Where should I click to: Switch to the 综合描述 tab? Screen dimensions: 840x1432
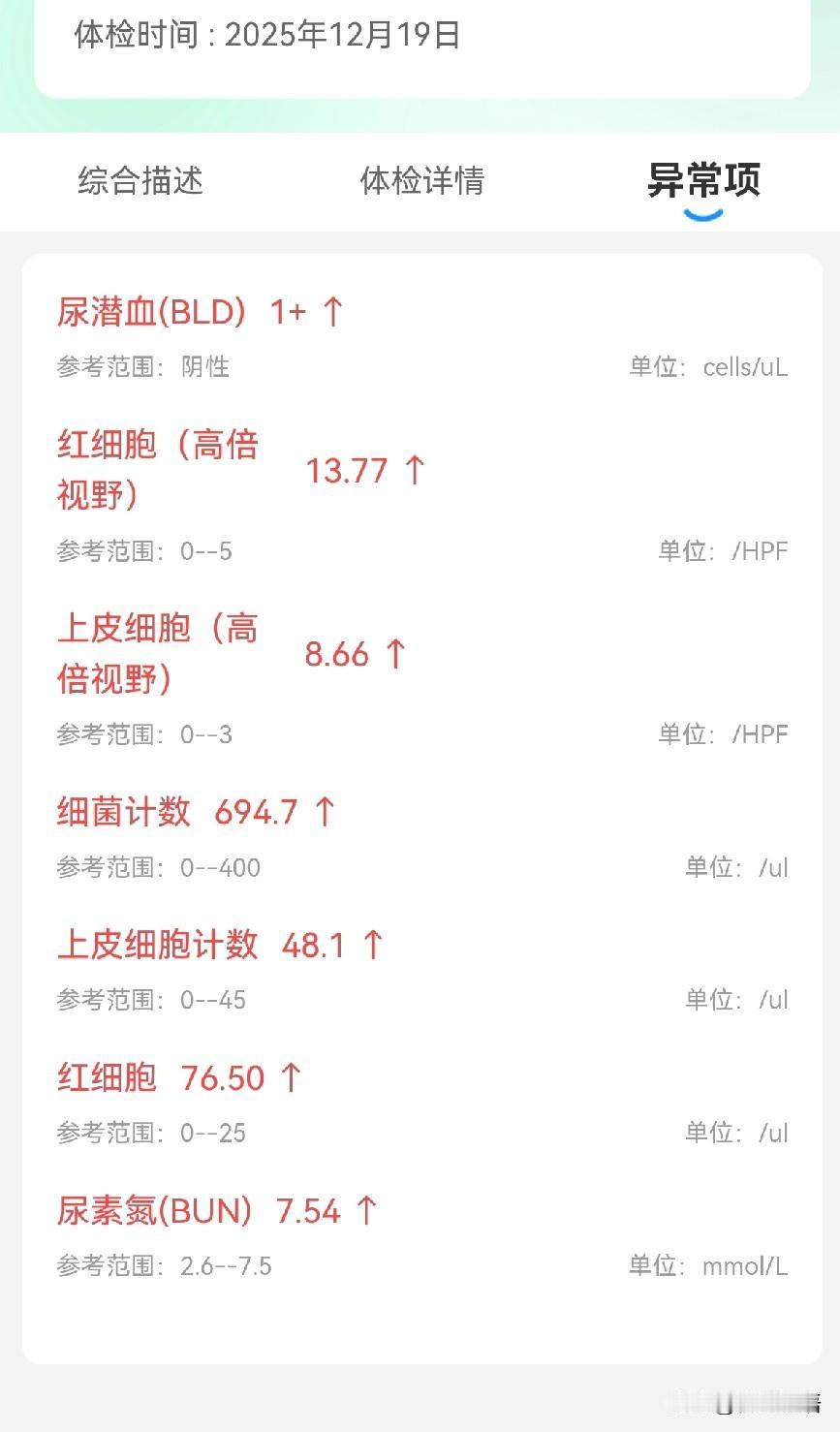(140, 182)
